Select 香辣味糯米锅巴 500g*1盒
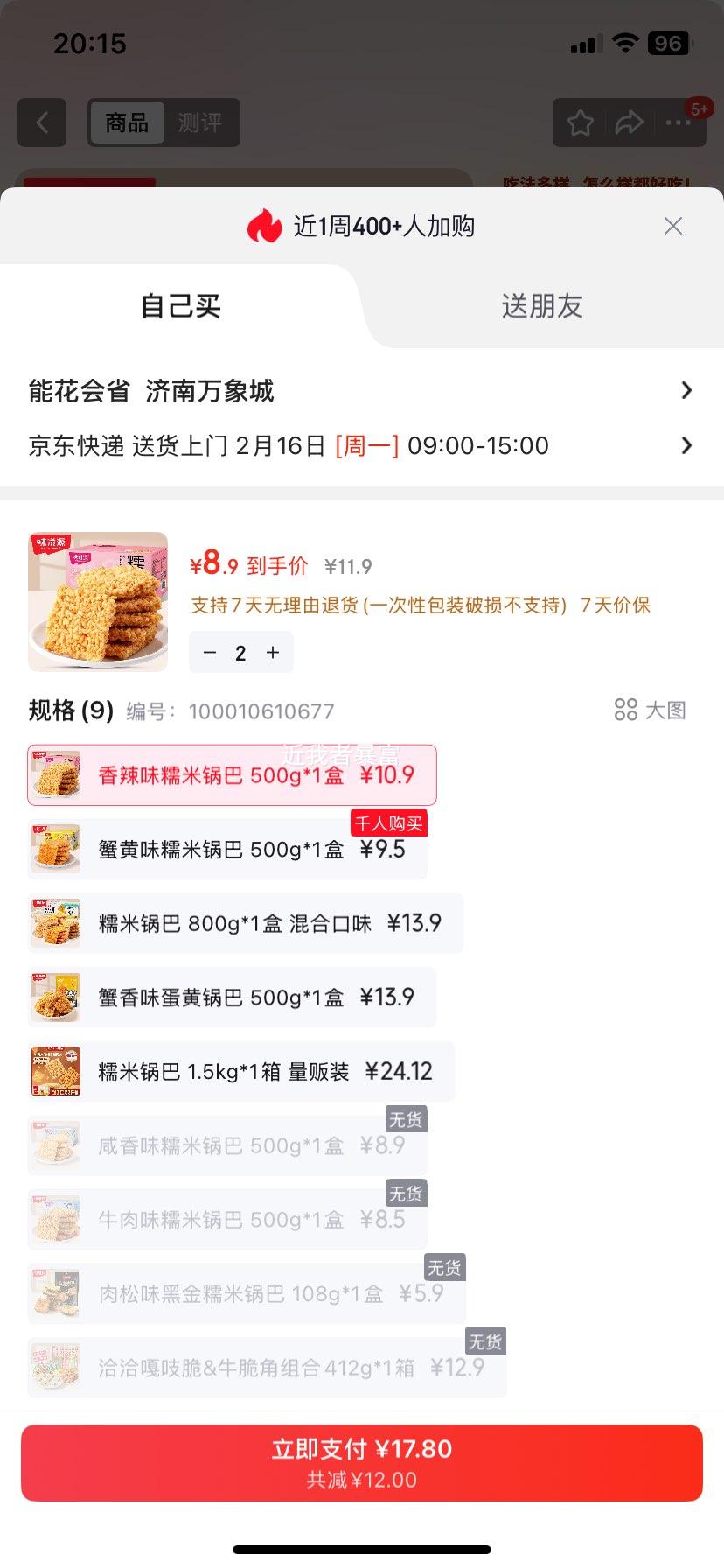This screenshot has height=1568, width=724. [x=232, y=775]
